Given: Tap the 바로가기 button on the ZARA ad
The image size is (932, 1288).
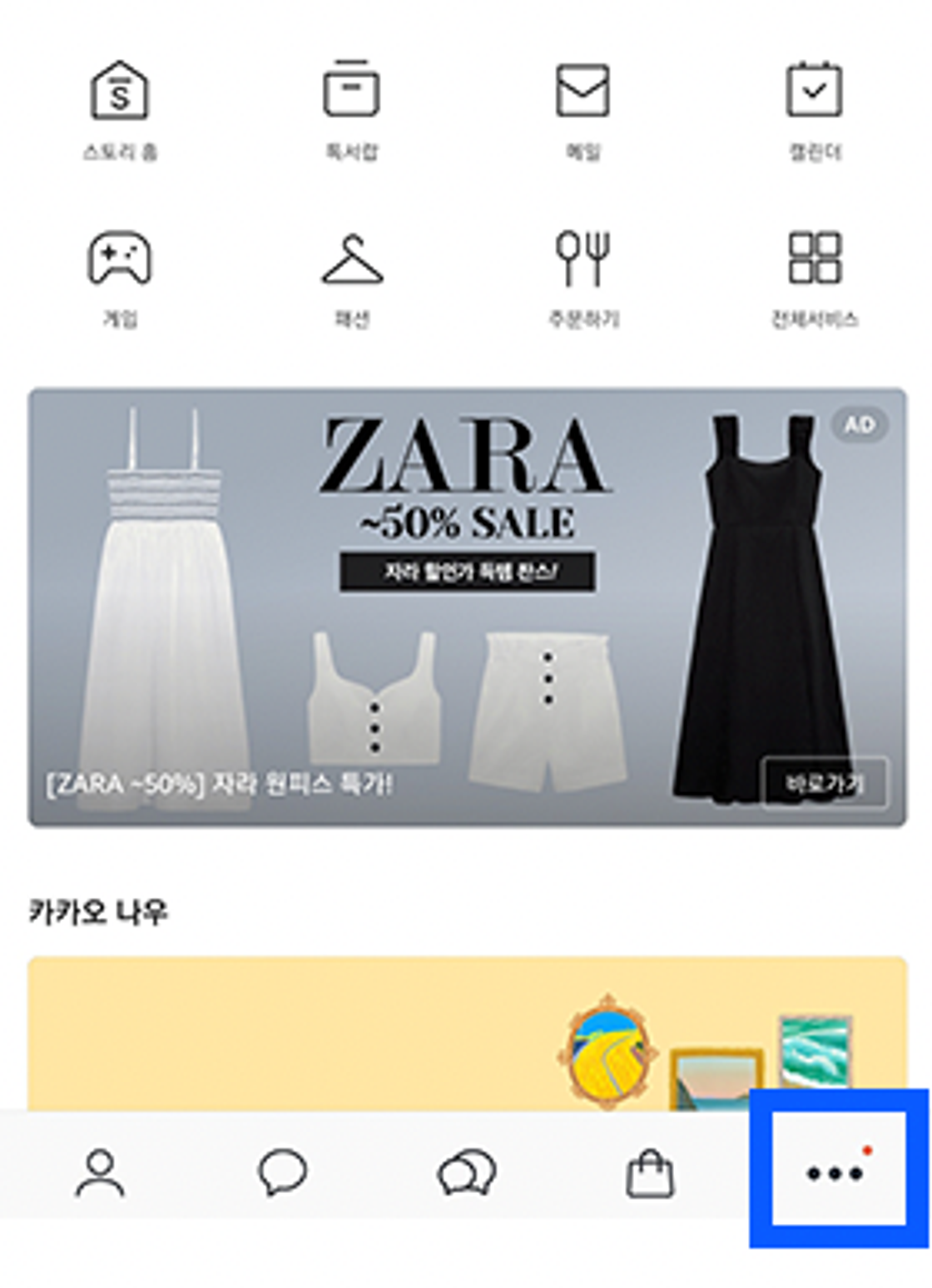Looking at the screenshot, I should pyautogui.click(x=824, y=783).
